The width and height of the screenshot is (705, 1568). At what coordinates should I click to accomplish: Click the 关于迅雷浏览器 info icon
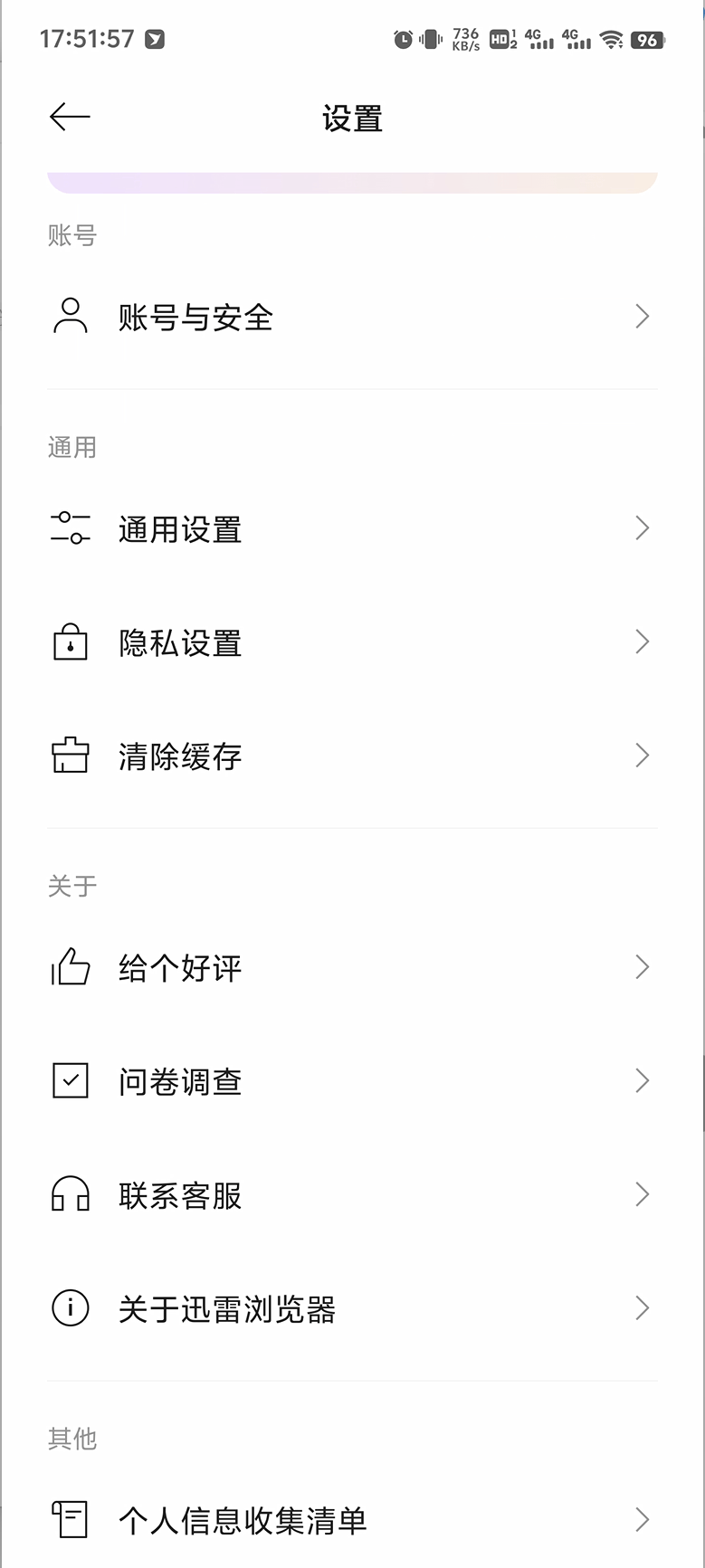click(x=70, y=1307)
